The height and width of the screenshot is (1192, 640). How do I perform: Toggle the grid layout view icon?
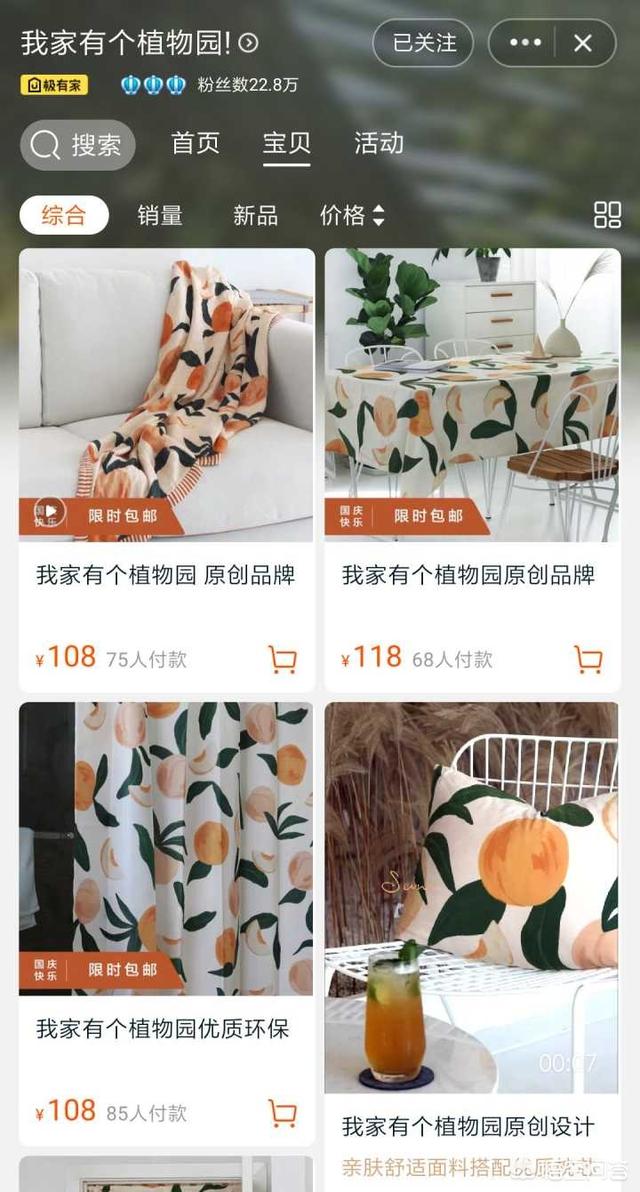point(607,215)
